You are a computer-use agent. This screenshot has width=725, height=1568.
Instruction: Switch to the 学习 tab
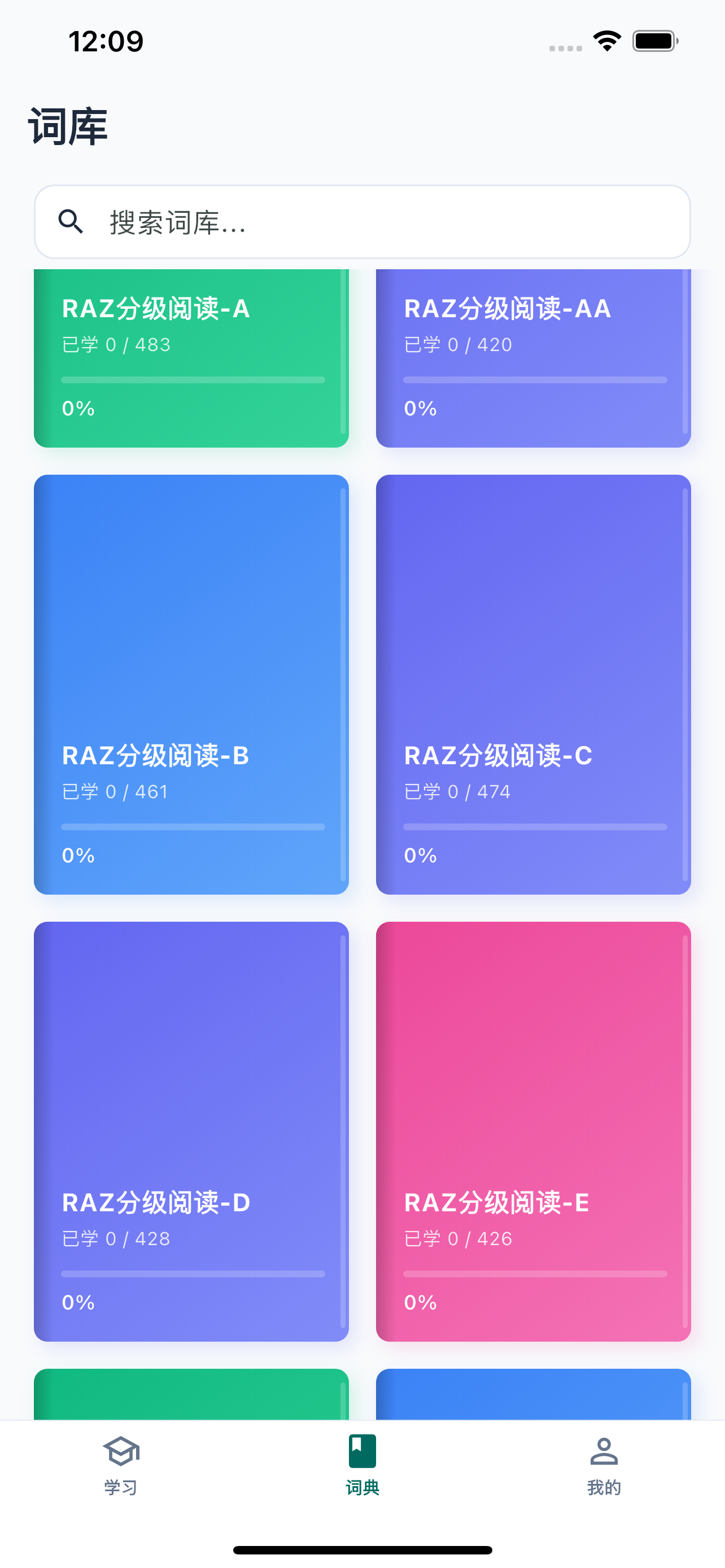point(120,1465)
